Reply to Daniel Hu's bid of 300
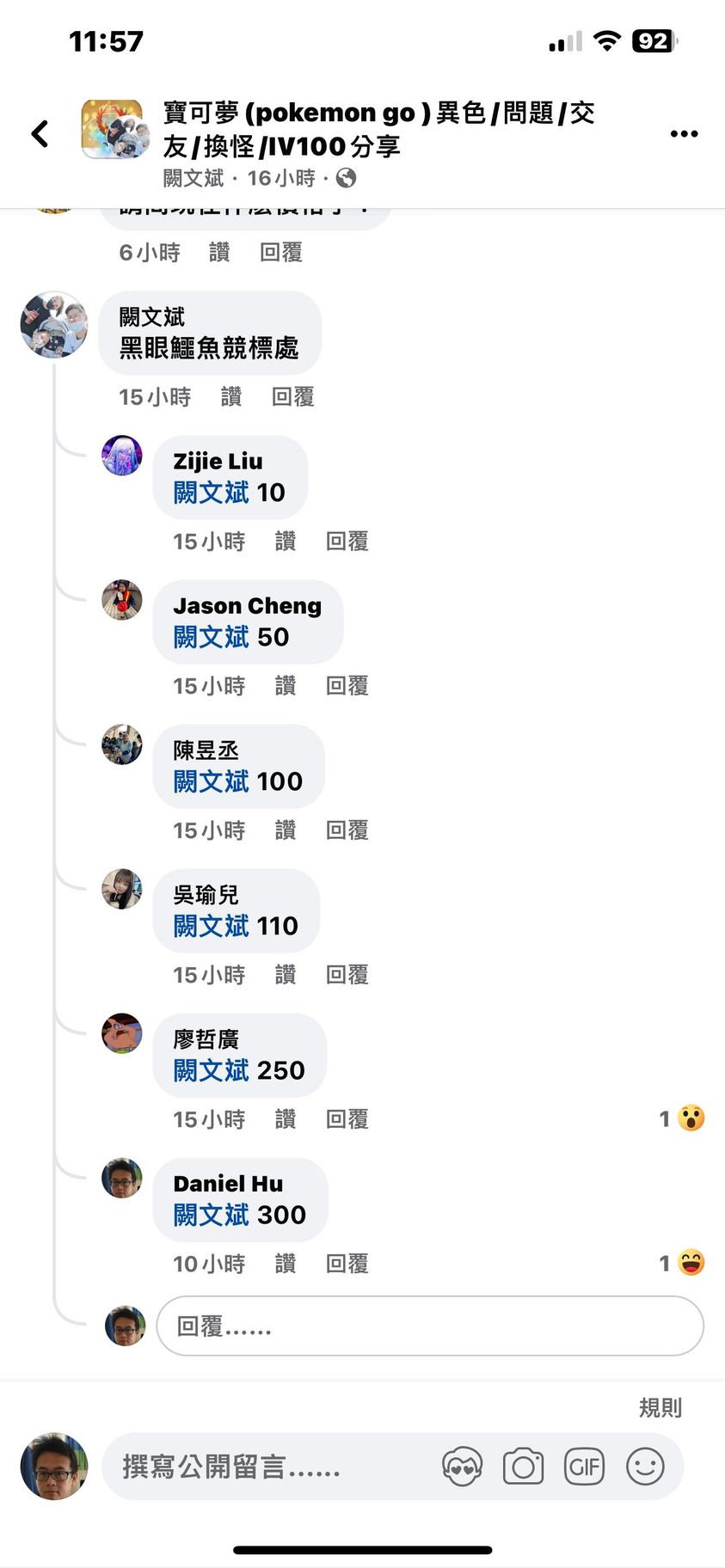The height and width of the screenshot is (1568, 725). point(347,1264)
